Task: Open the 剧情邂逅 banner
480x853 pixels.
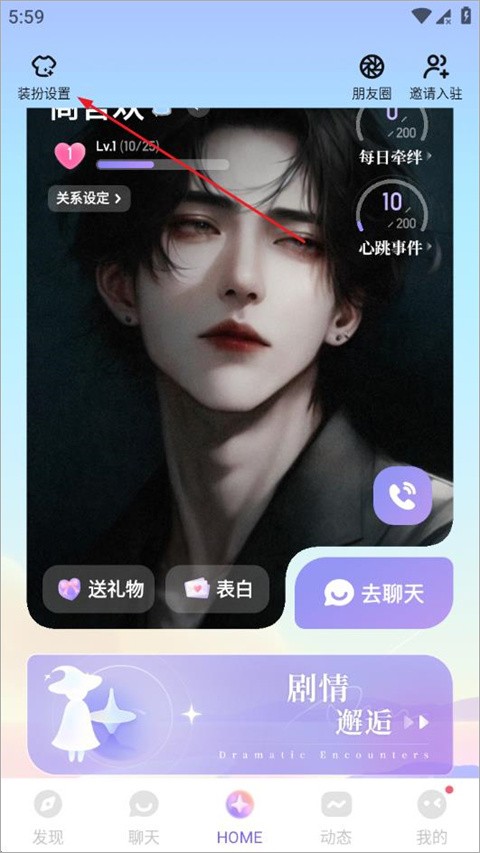Action: pyautogui.click(x=240, y=715)
